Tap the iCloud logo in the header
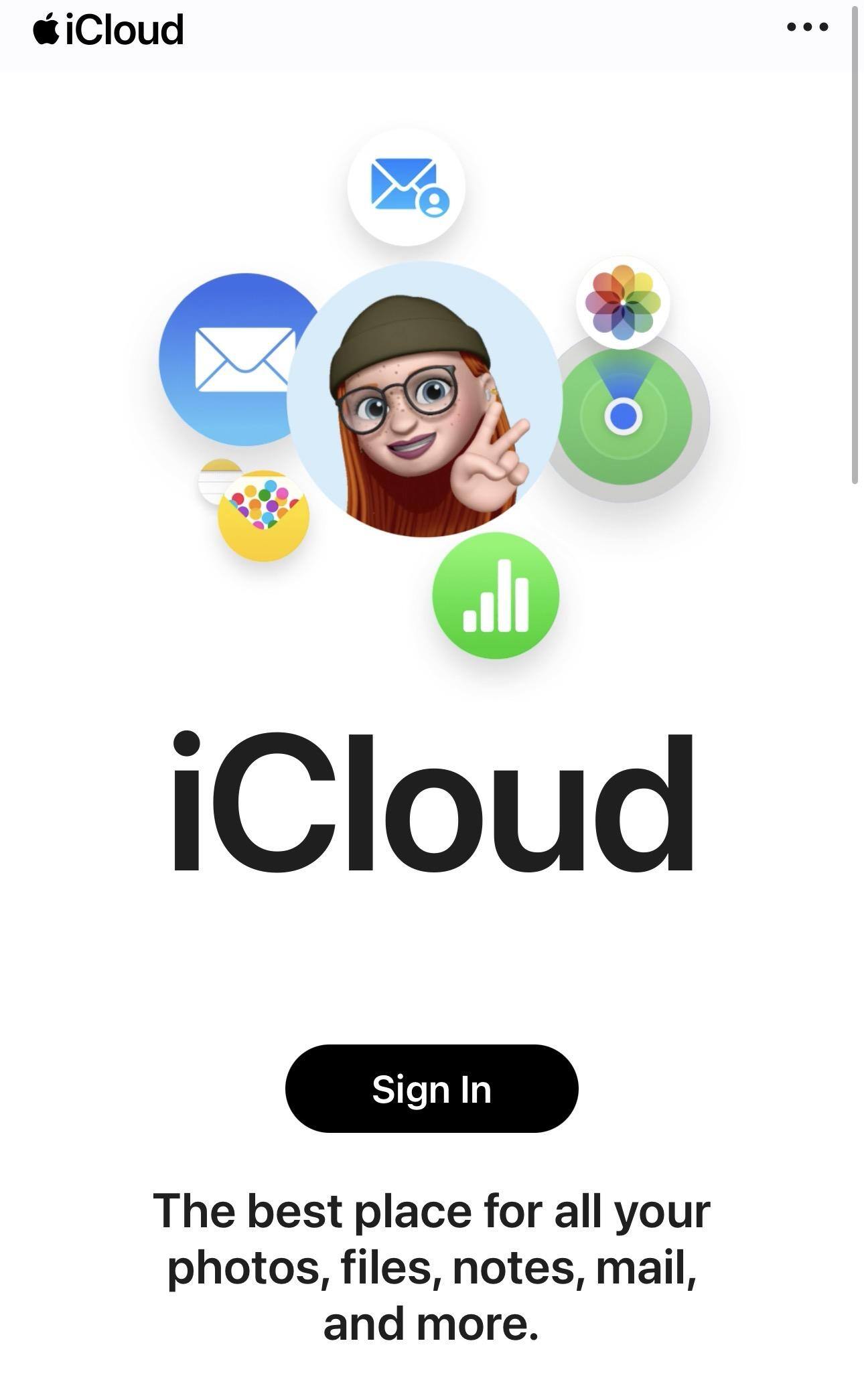 point(109,31)
